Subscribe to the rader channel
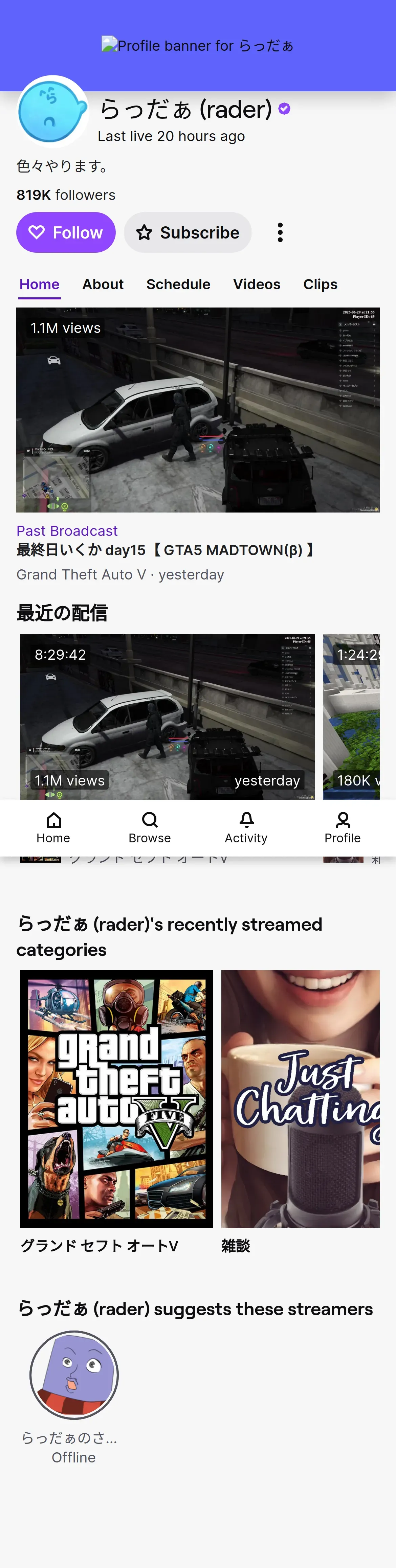396x1568 pixels. point(188,232)
